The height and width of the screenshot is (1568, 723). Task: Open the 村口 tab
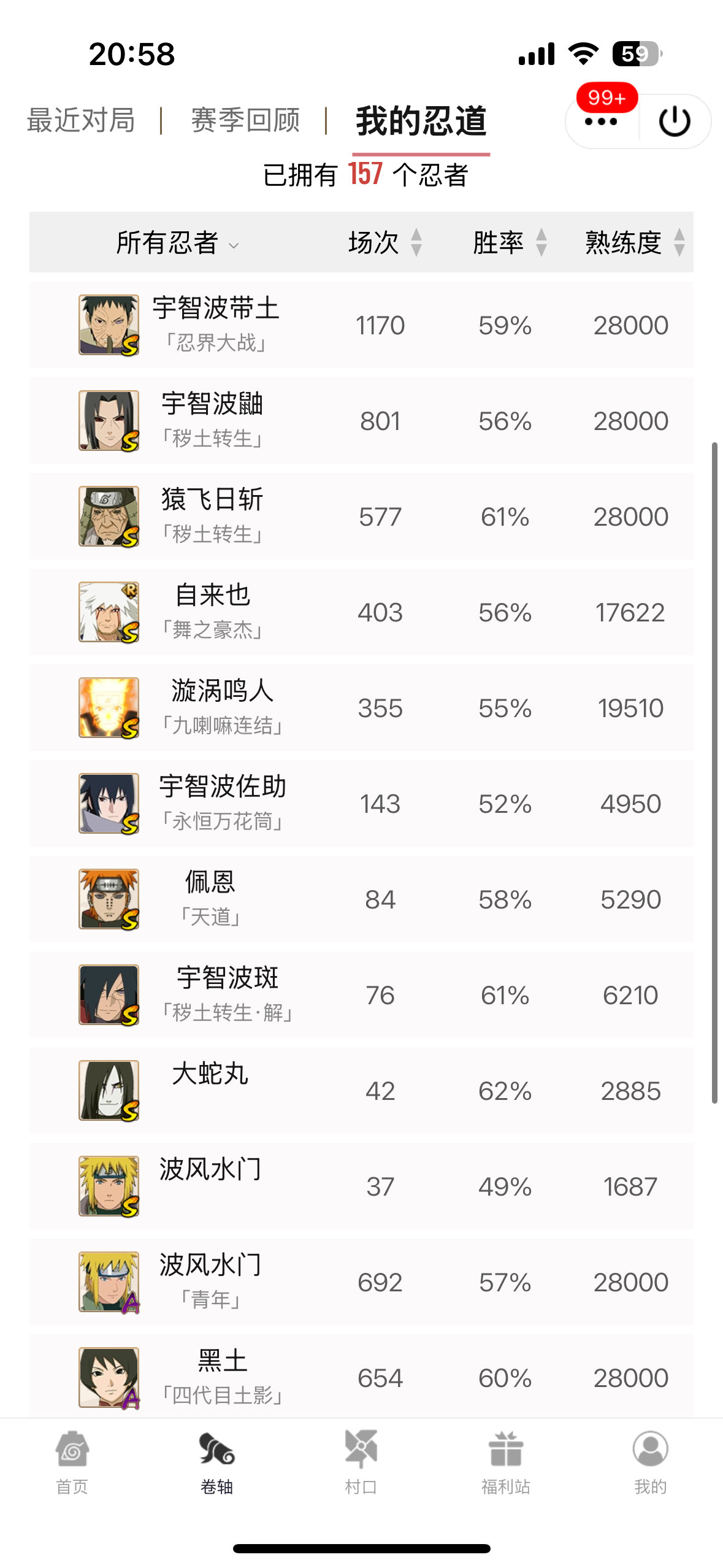click(x=361, y=1462)
